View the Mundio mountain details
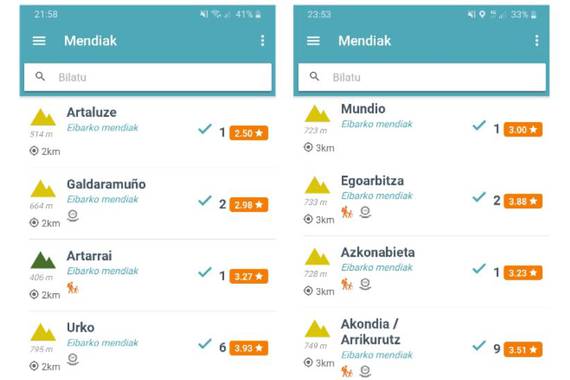 point(422,128)
